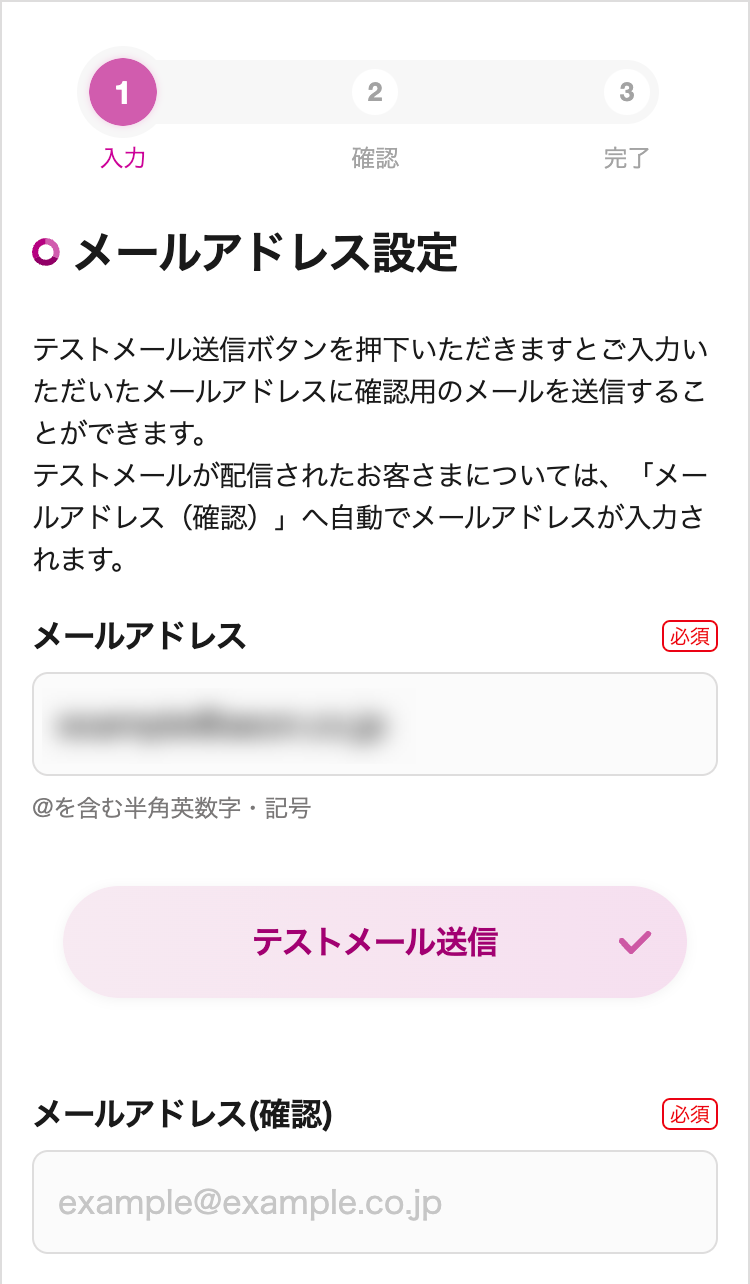
Task: Send a test email with テストメール送信
Action: tap(375, 942)
